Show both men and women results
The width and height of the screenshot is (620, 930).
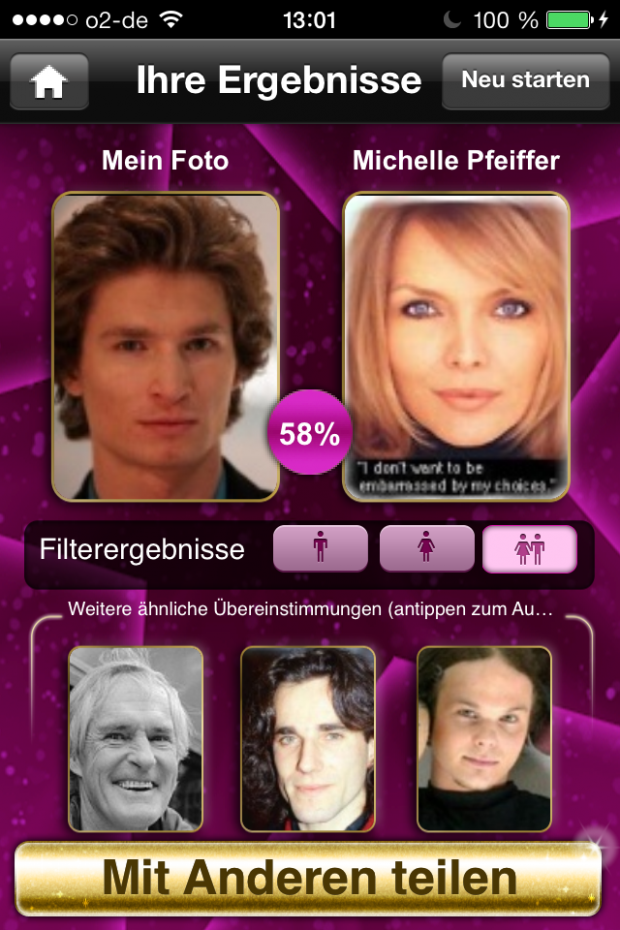click(x=530, y=548)
